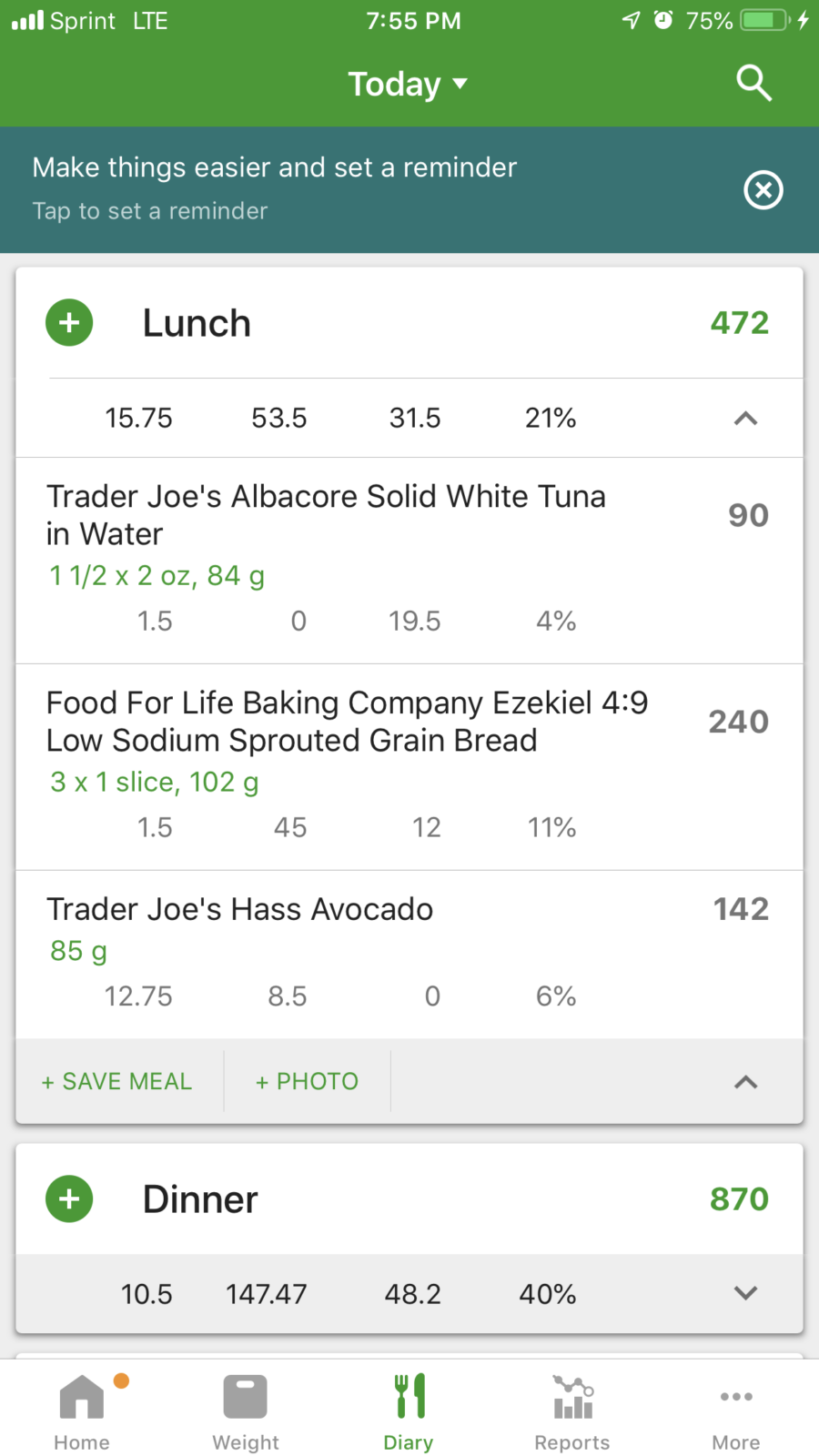This screenshot has width=819, height=1456.
Task: Collapse the Lunch nutrient summary
Action: pyautogui.click(x=745, y=418)
